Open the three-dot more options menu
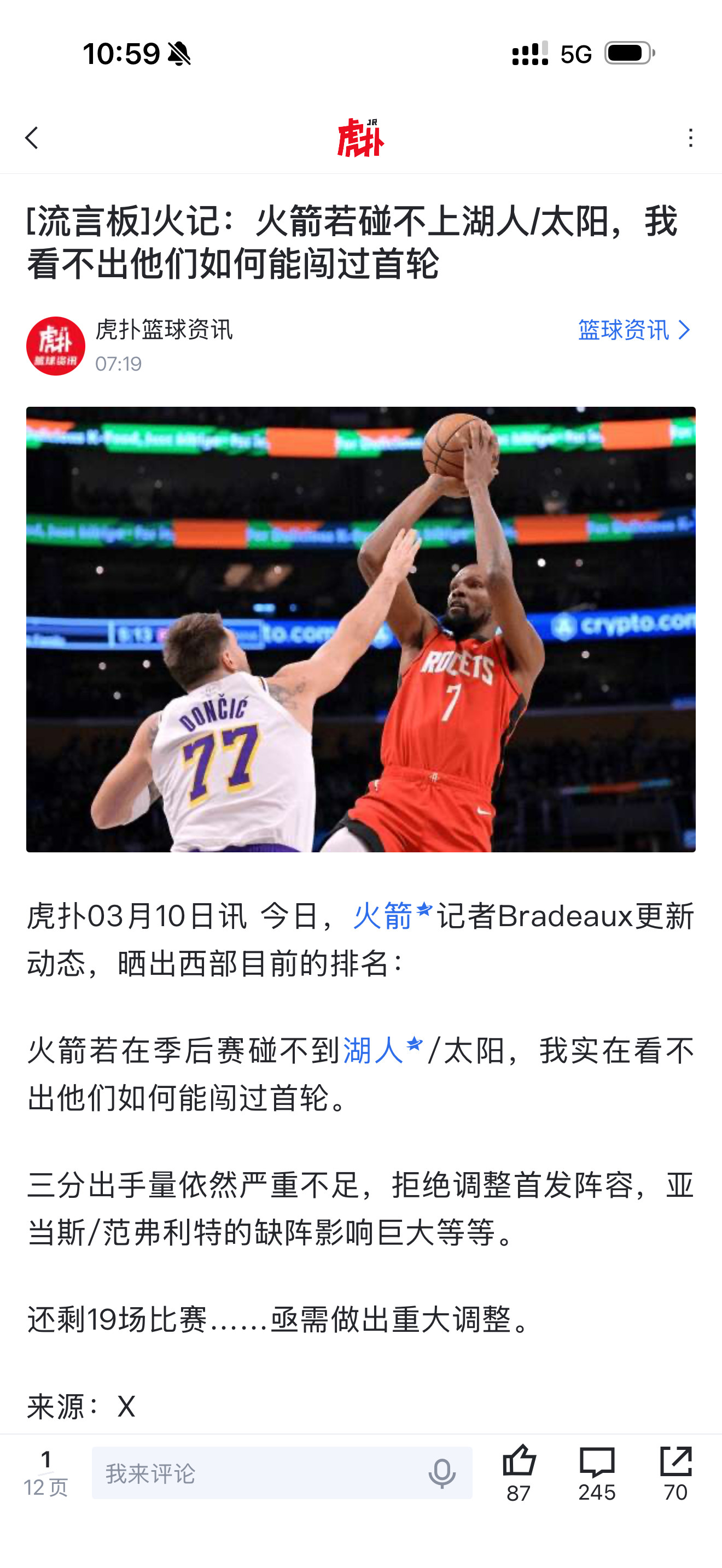Viewport: 722px width, 1568px height. coord(690,139)
